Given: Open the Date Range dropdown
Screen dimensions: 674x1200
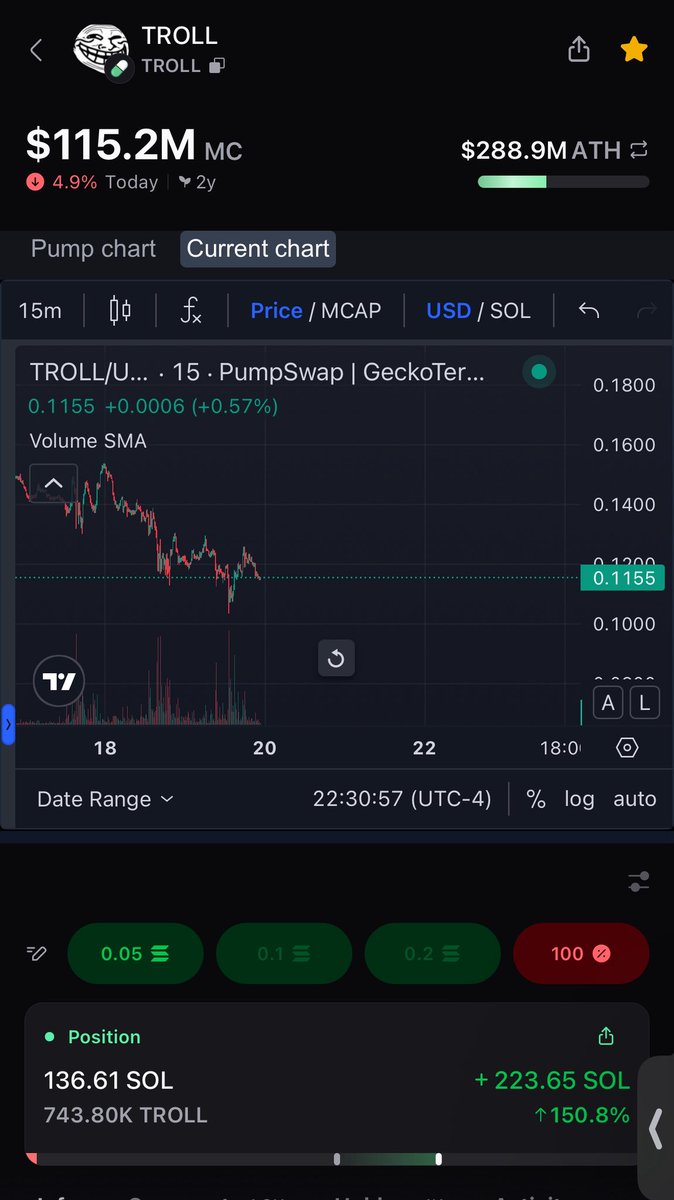Looking at the screenshot, I should click(x=105, y=799).
